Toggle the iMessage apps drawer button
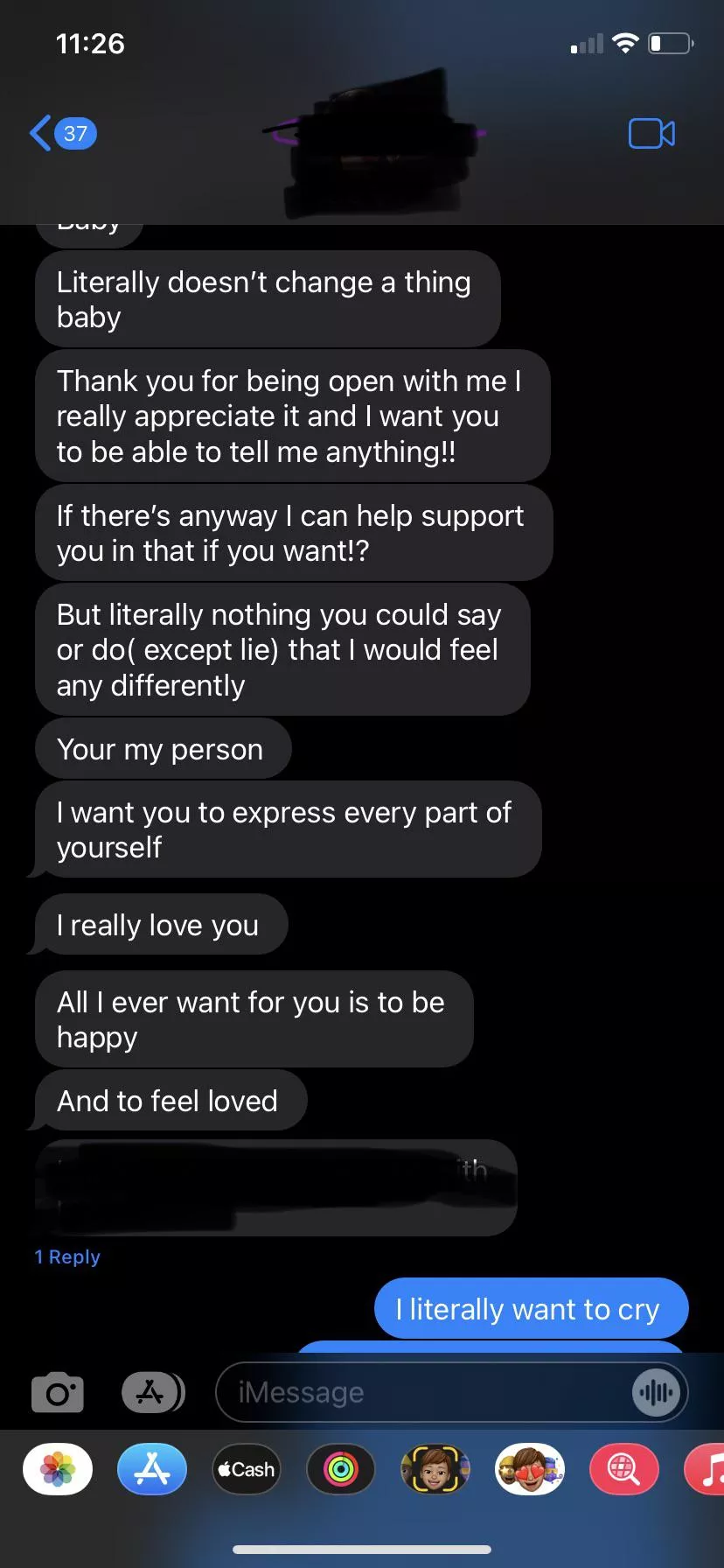The width and height of the screenshot is (724, 1568). pos(152,1392)
